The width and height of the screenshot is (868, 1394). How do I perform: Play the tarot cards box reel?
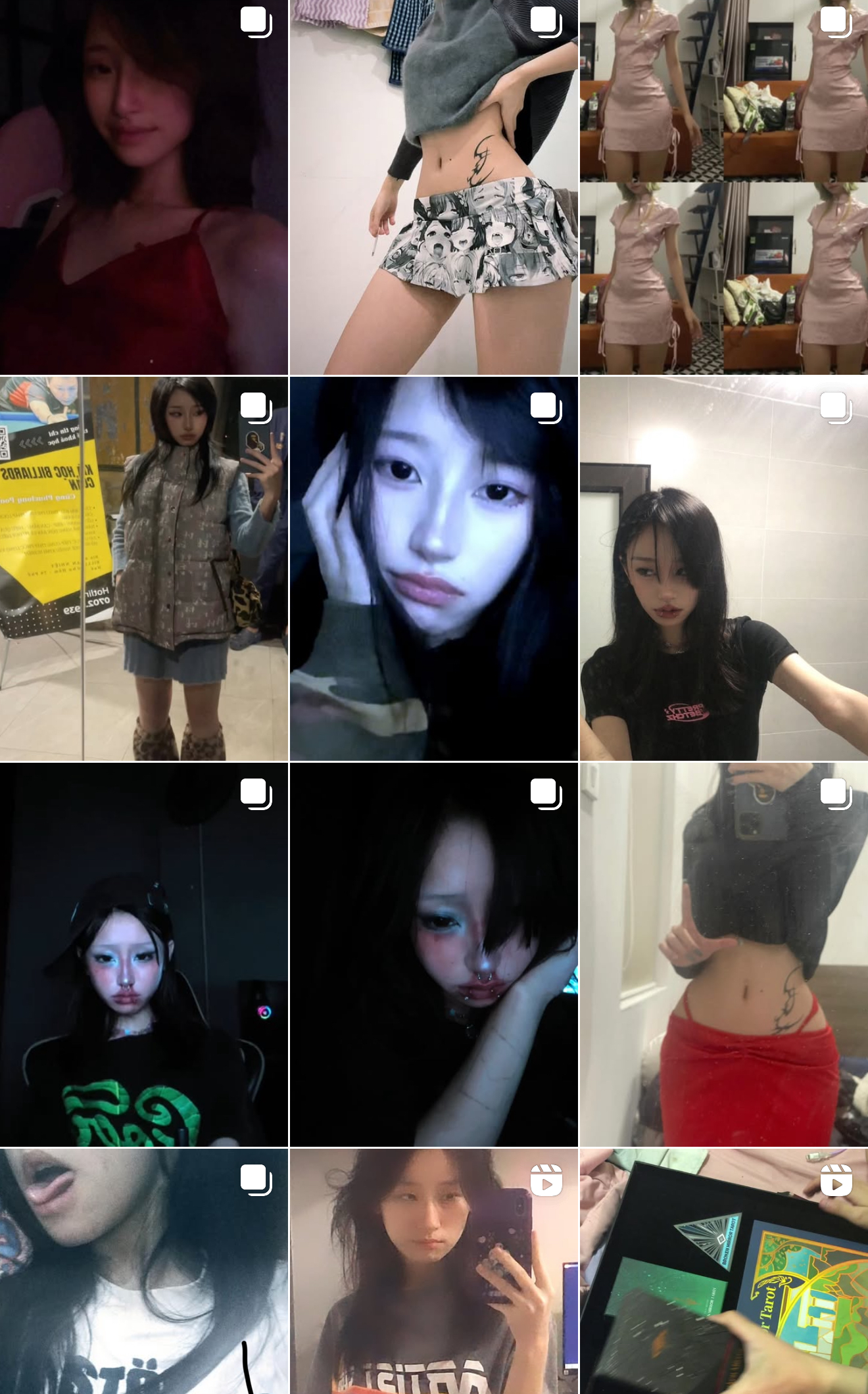pos(724,1271)
